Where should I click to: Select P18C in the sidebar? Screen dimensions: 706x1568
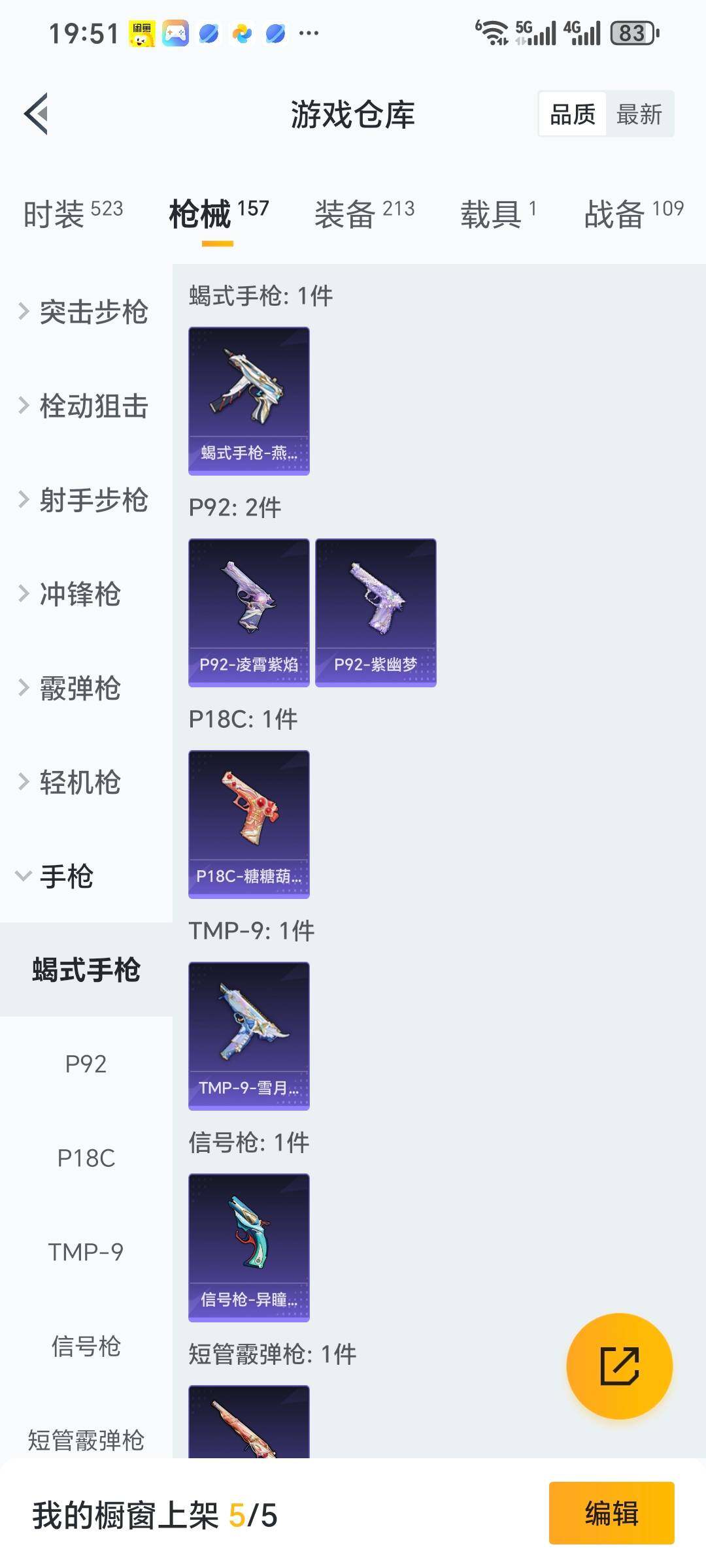(x=86, y=1158)
